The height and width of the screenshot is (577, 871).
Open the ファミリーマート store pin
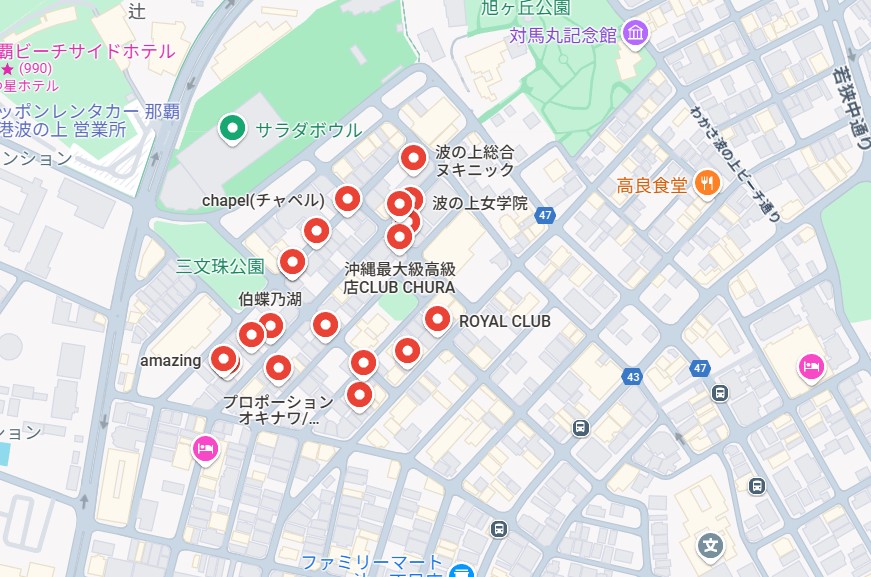pos(461,571)
